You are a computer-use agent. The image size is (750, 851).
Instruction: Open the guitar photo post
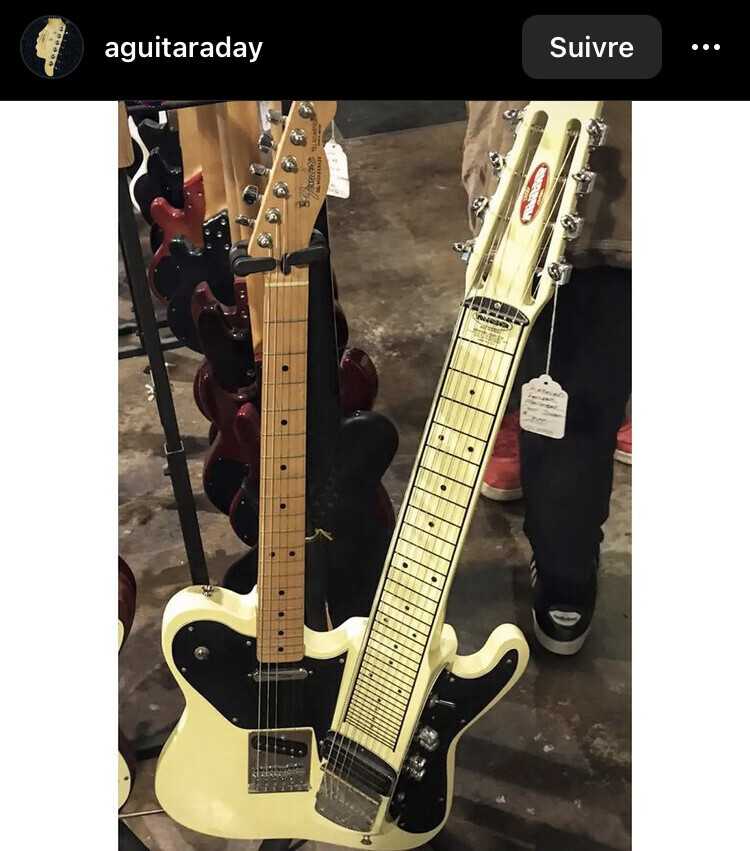click(375, 475)
